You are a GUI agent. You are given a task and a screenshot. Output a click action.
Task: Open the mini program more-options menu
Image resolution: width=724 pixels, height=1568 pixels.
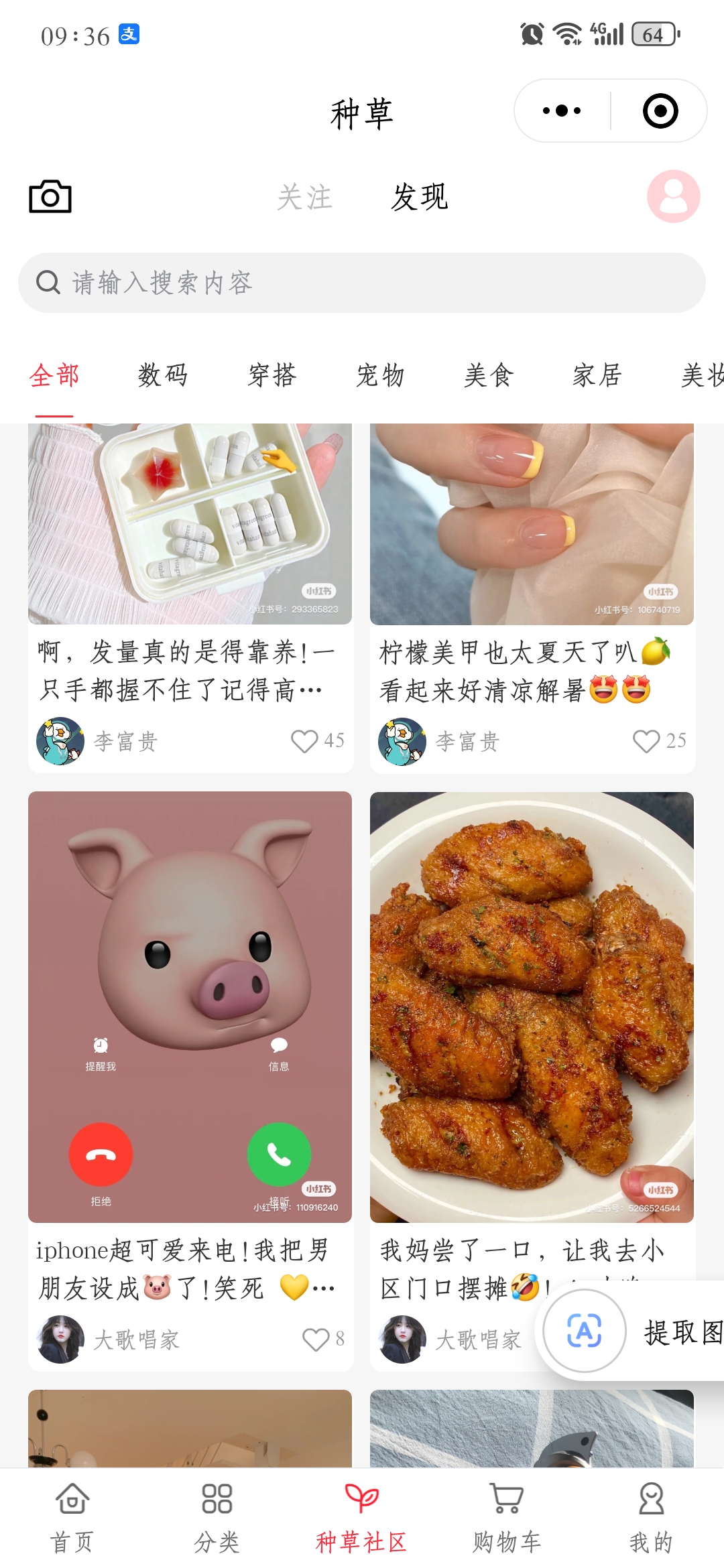(x=562, y=111)
